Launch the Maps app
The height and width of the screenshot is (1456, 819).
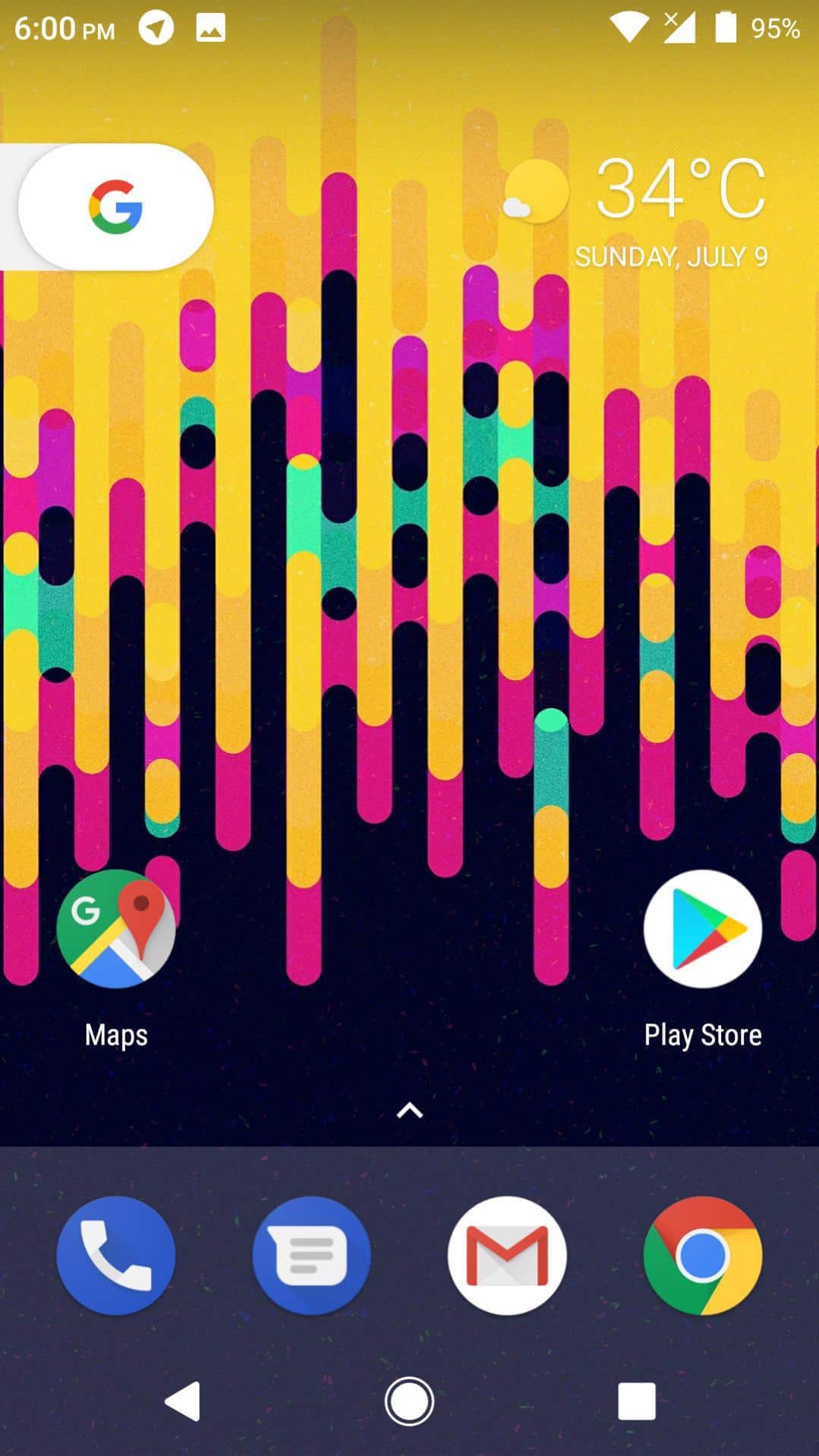[115, 929]
